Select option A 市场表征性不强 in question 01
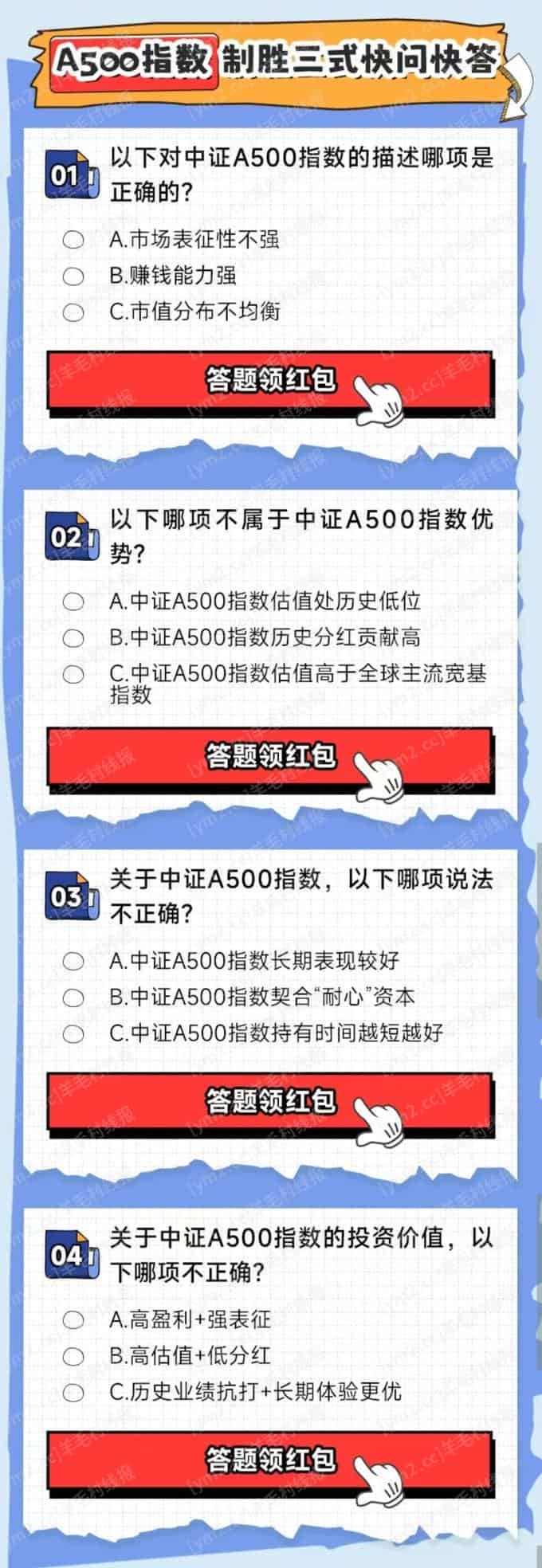542x1568 pixels. coord(73,240)
